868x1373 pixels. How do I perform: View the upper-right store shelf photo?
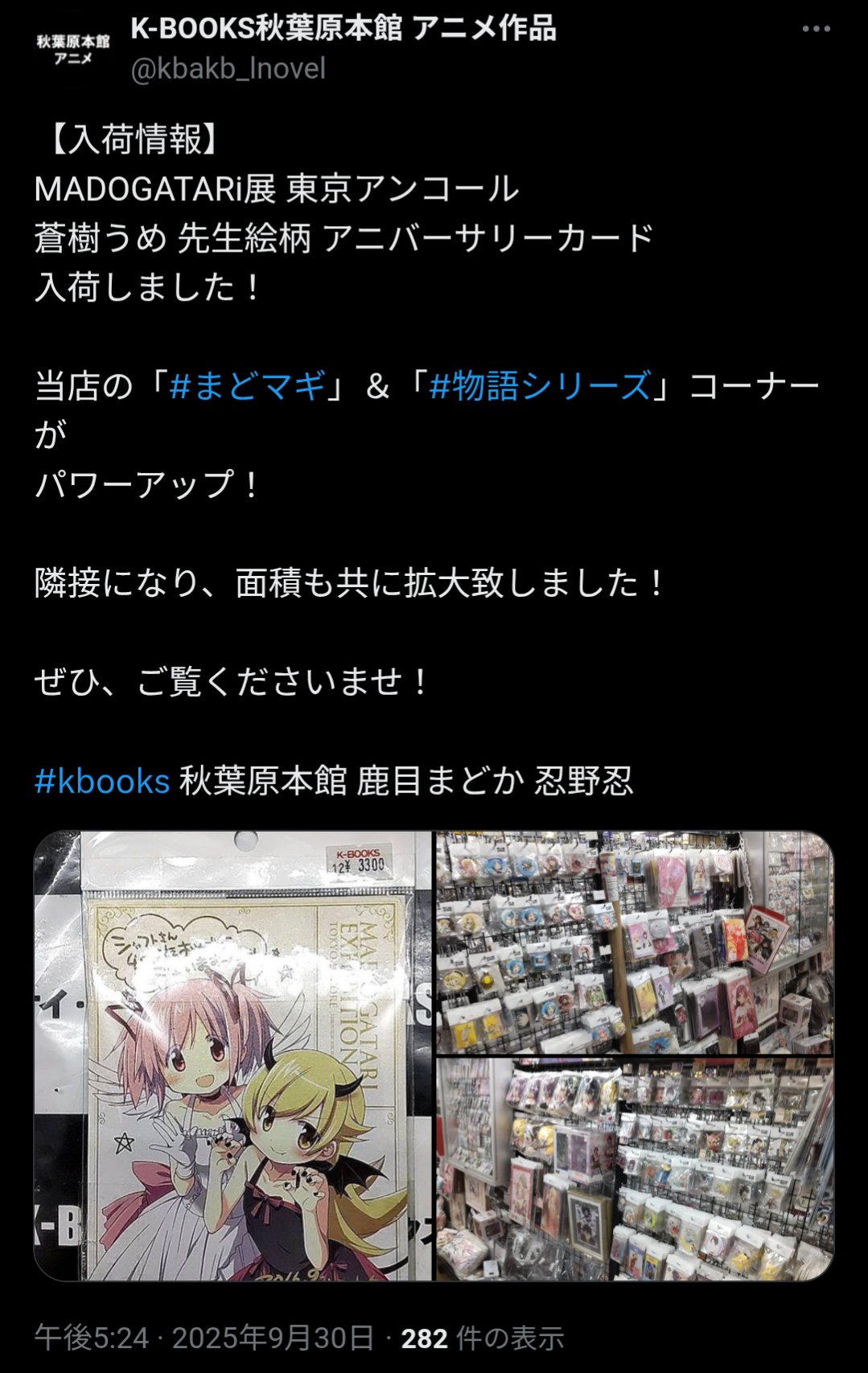[x=635, y=943]
